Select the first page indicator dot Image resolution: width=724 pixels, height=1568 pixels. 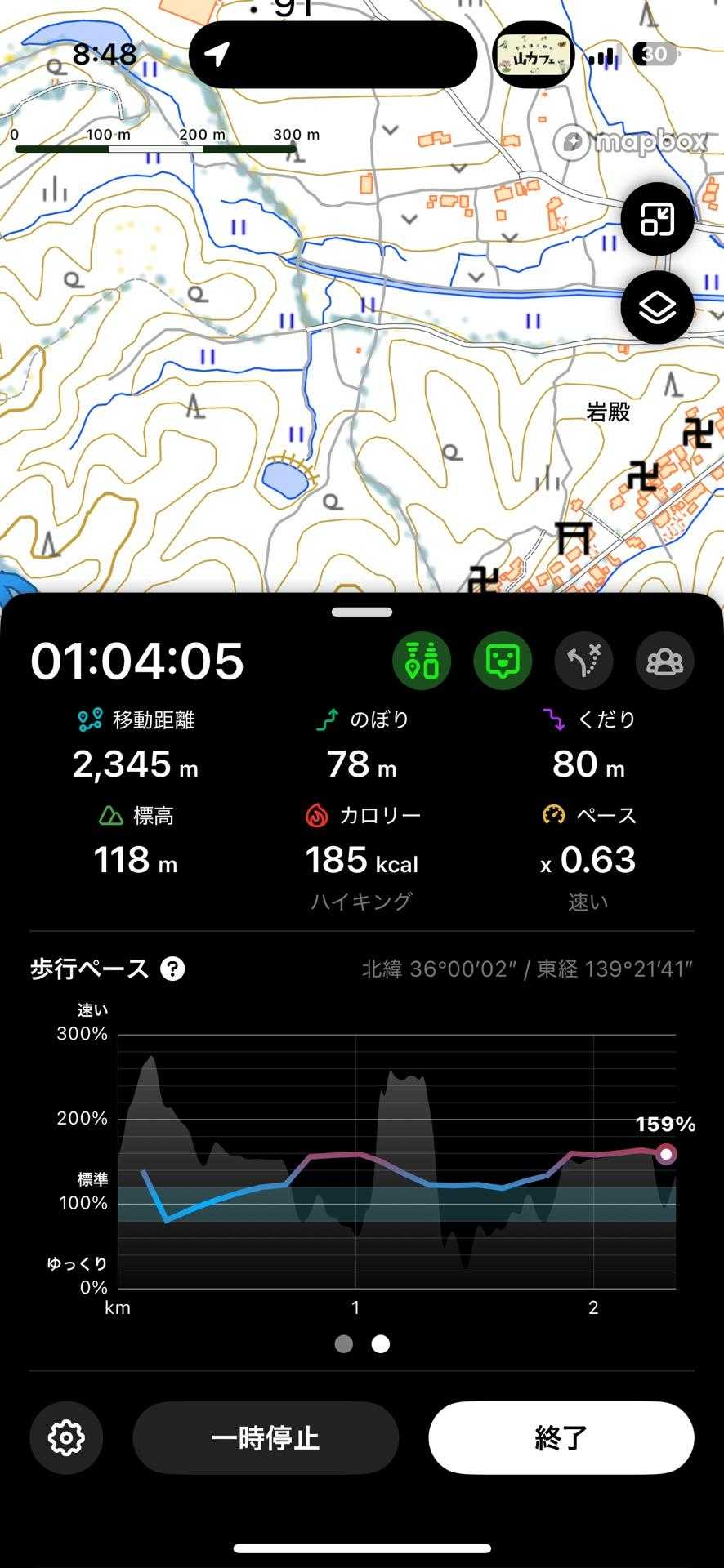[x=344, y=1343]
